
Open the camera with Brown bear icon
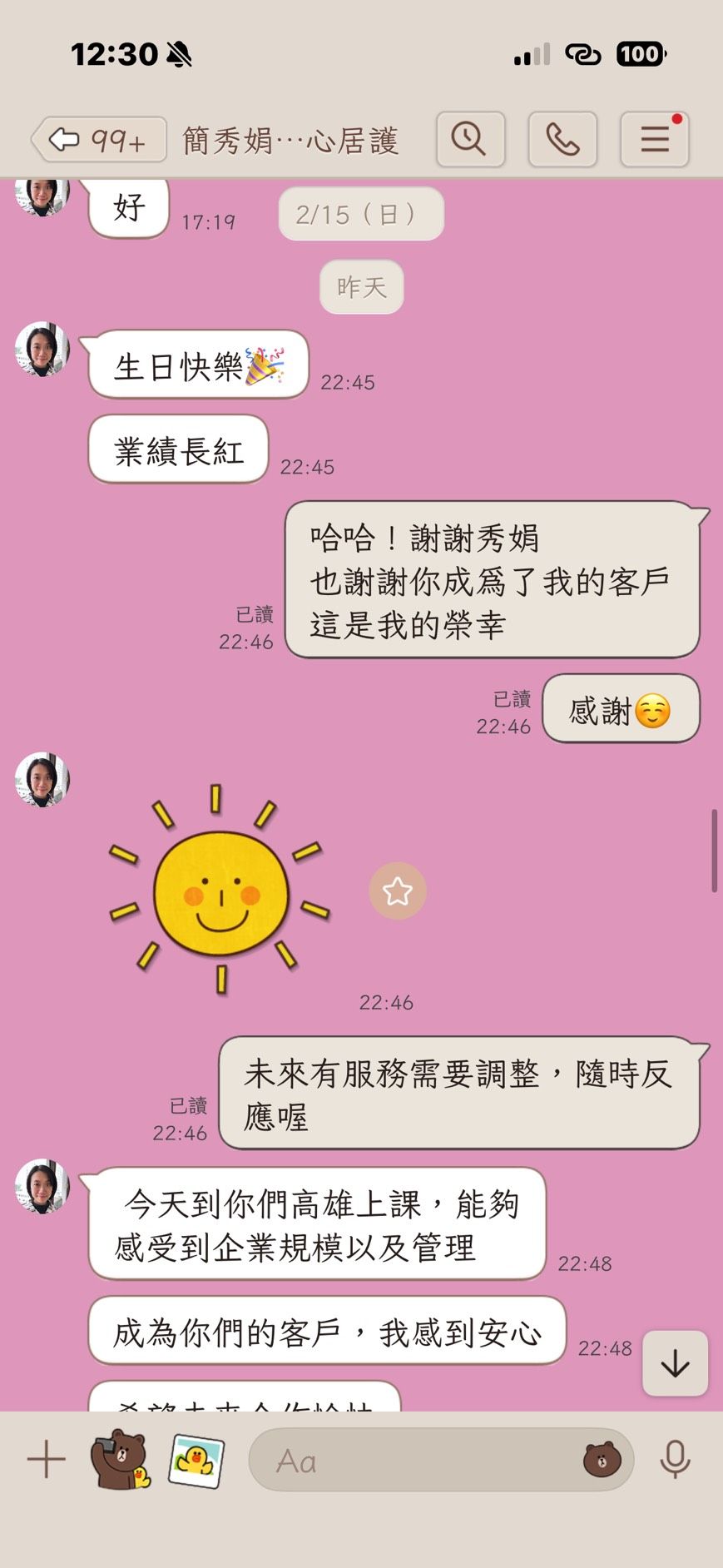tap(121, 1460)
